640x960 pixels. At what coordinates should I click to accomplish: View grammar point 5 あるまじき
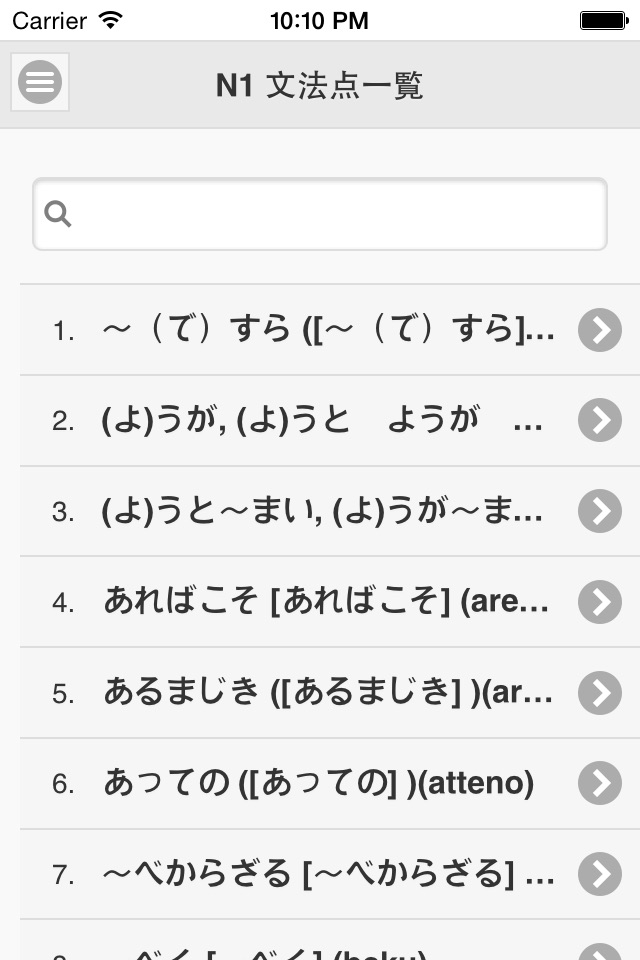point(329,693)
